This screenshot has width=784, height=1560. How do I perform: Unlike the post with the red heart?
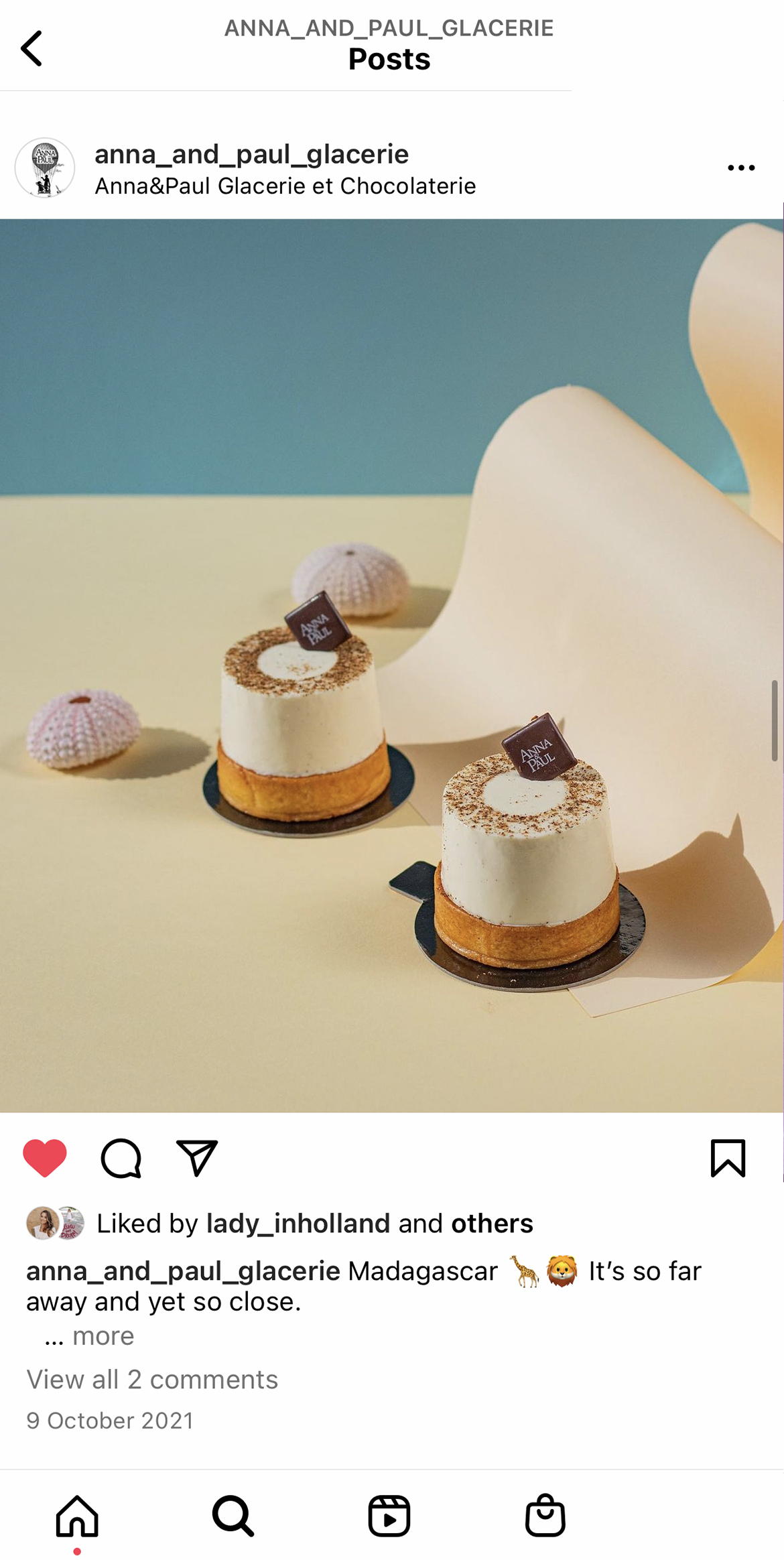(x=45, y=1158)
